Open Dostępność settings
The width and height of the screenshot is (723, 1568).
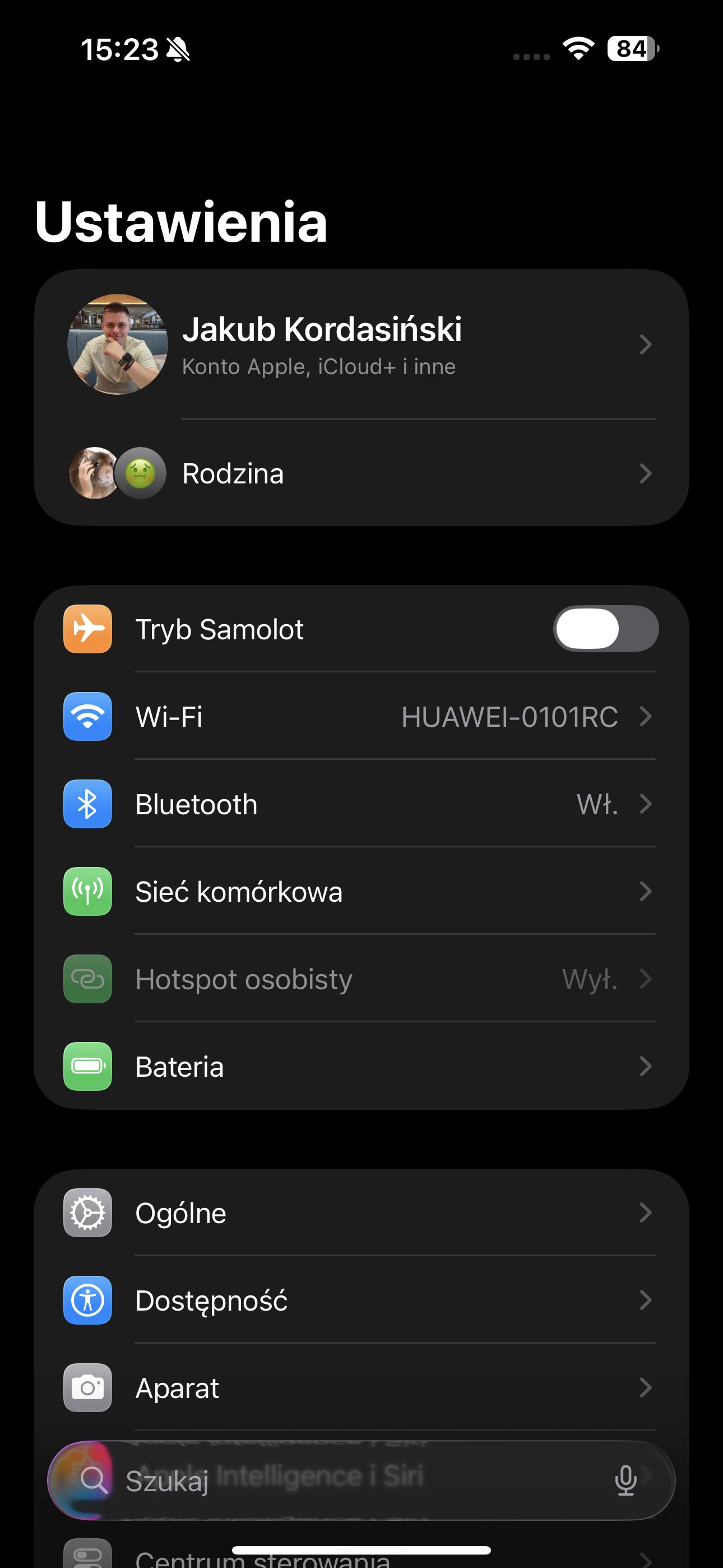click(x=361, y=1300)
